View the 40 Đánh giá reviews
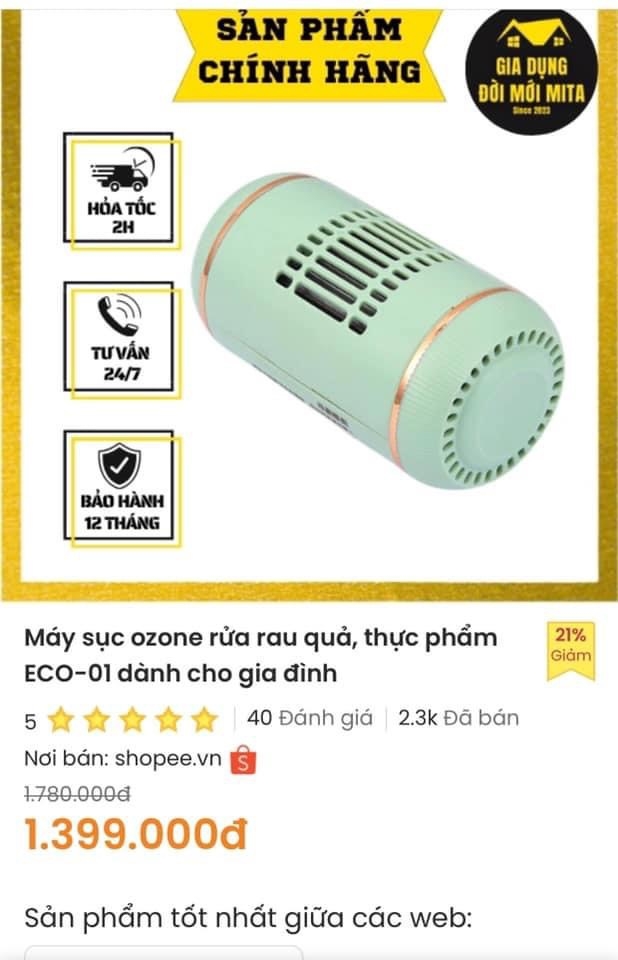Screen dimensions: 618x960 (310, 718)
